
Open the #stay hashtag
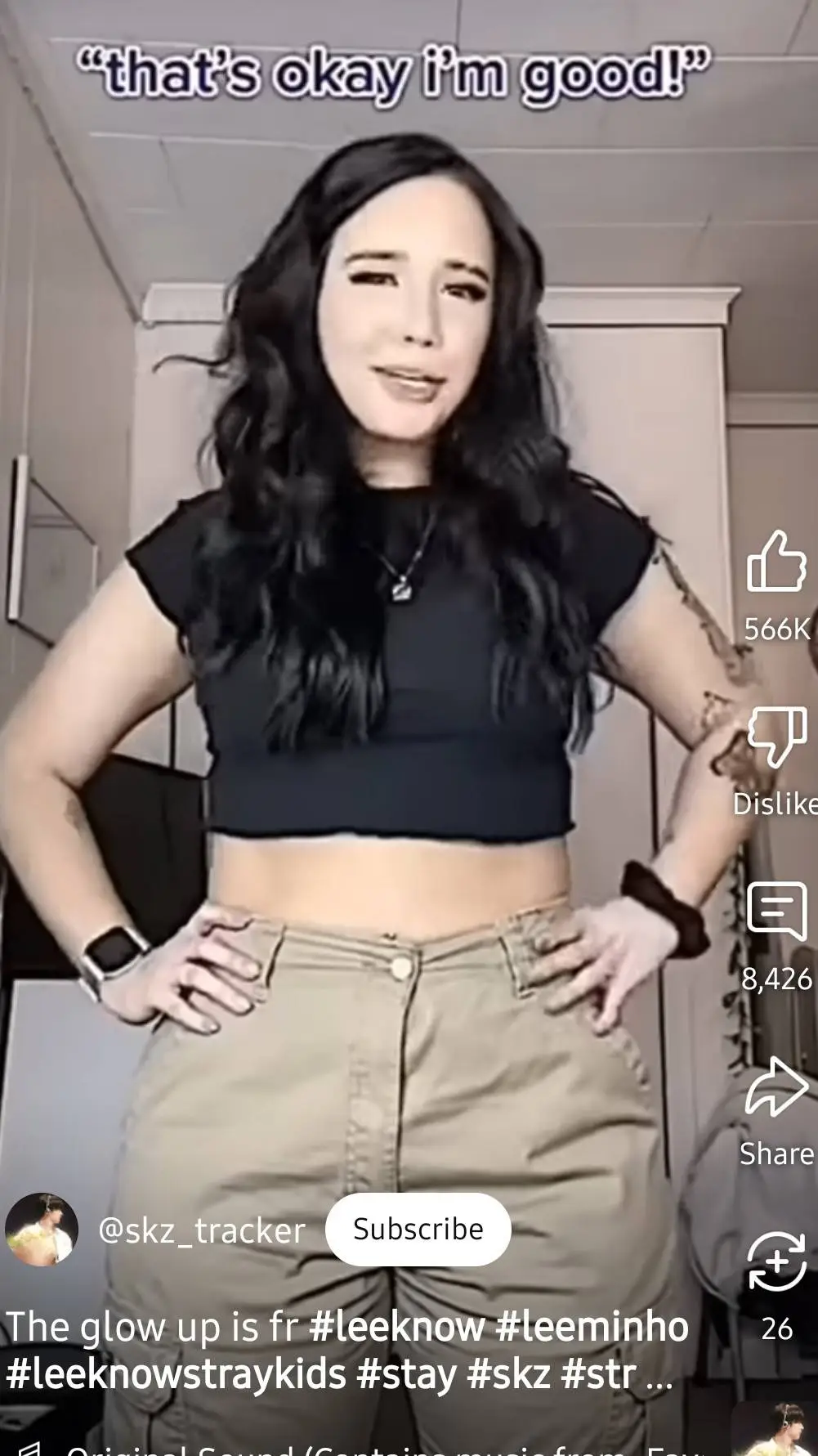tap(406, 1375)
